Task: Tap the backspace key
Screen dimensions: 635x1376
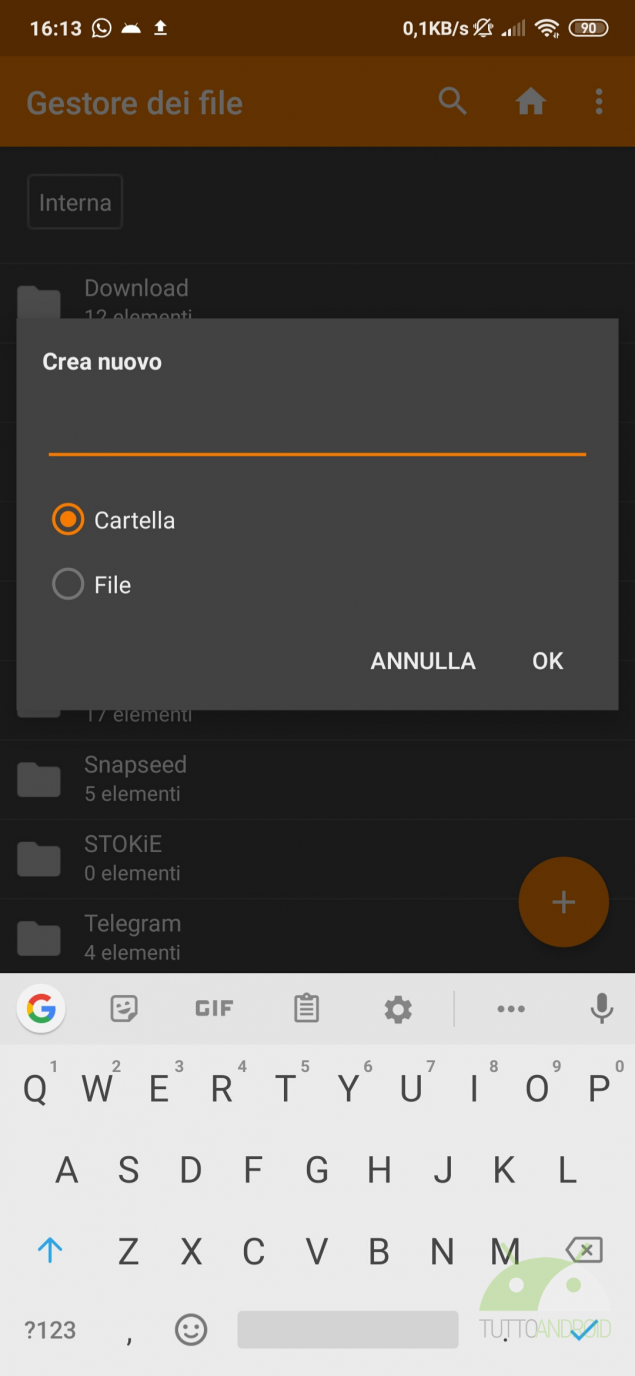Action: [x=584, y=1250]
